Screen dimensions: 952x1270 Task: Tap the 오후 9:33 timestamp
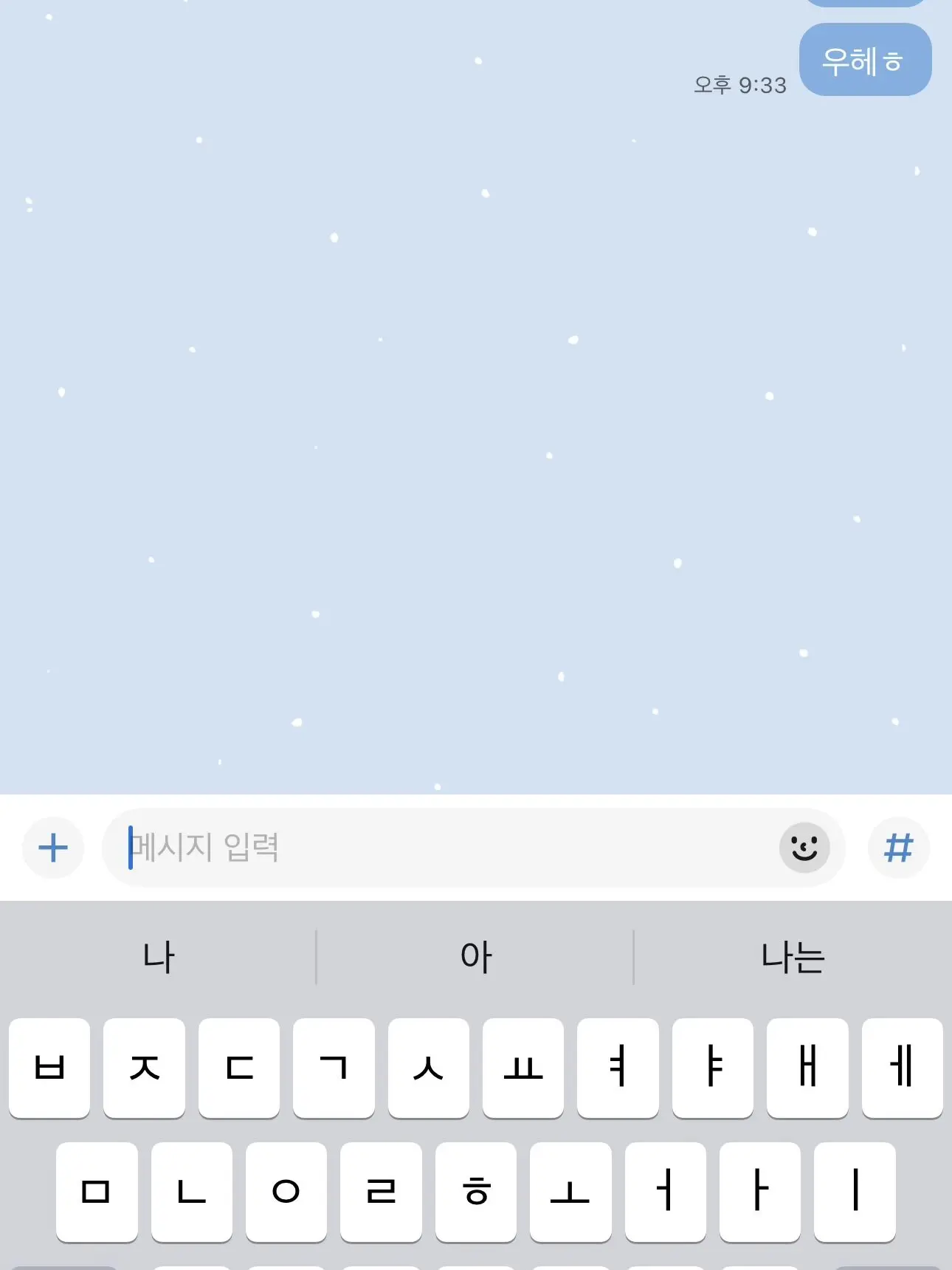[x=739, y=86]
